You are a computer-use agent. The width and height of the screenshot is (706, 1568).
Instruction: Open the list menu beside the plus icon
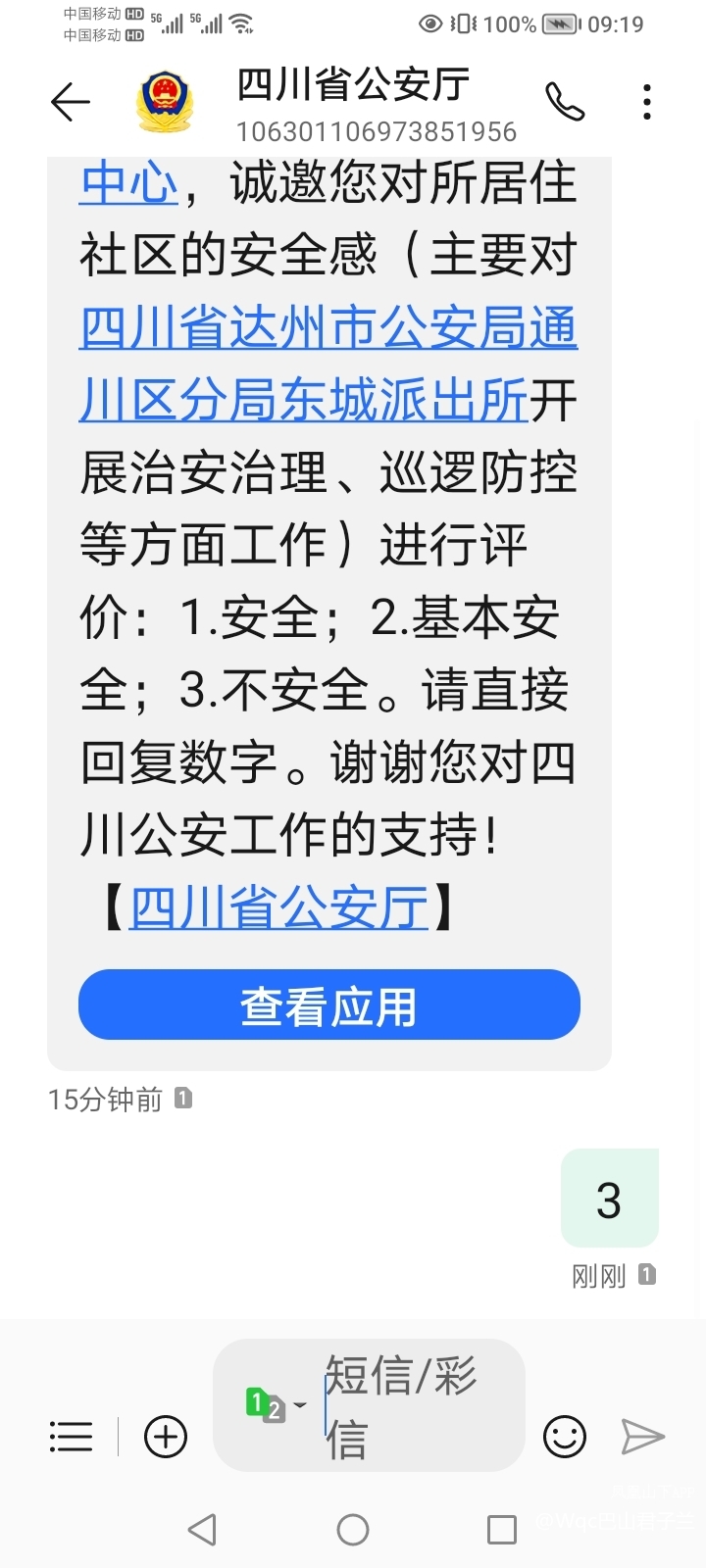coord(71,1438)
